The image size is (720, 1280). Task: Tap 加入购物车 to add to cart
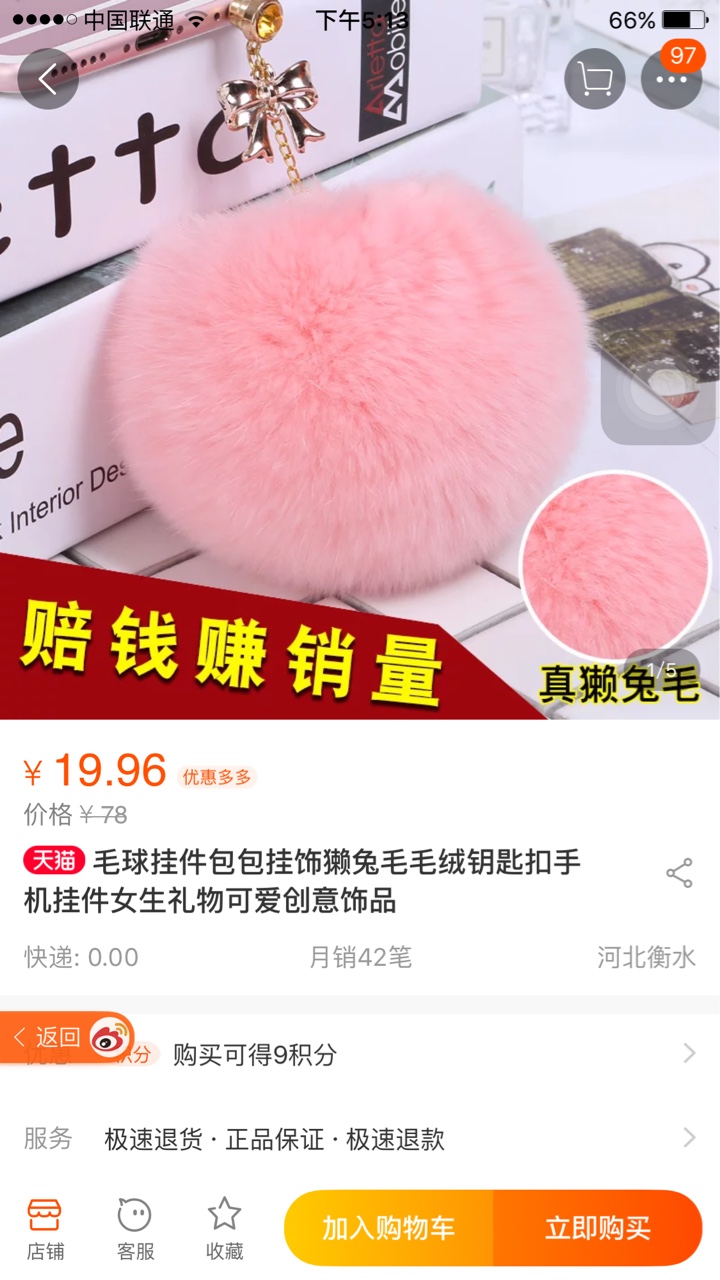(389, 1228)
